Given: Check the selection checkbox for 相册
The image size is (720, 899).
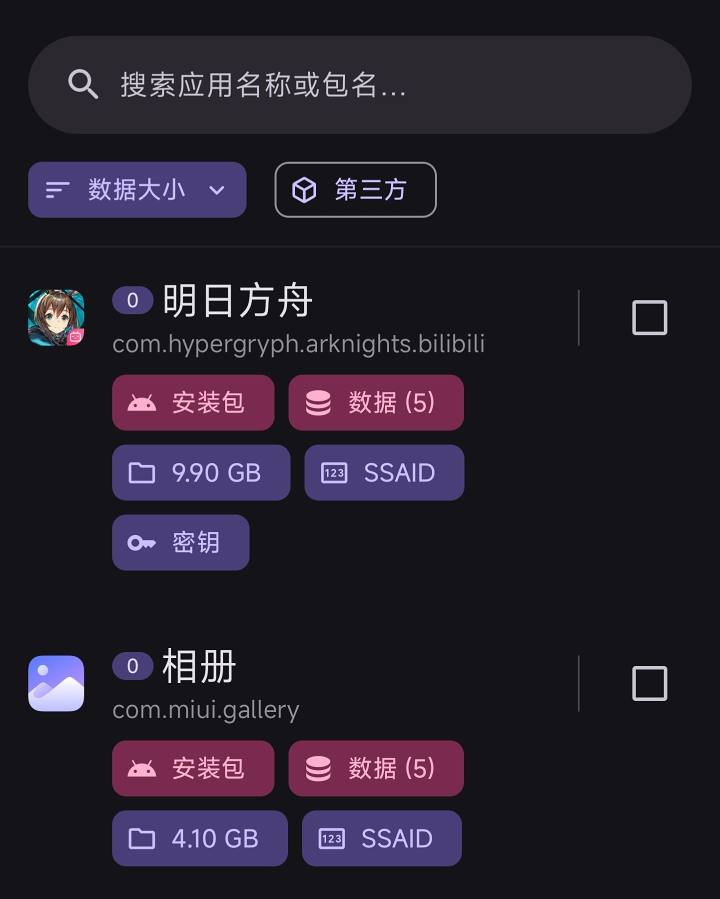Looking at the screenshot, I should 649,683.
